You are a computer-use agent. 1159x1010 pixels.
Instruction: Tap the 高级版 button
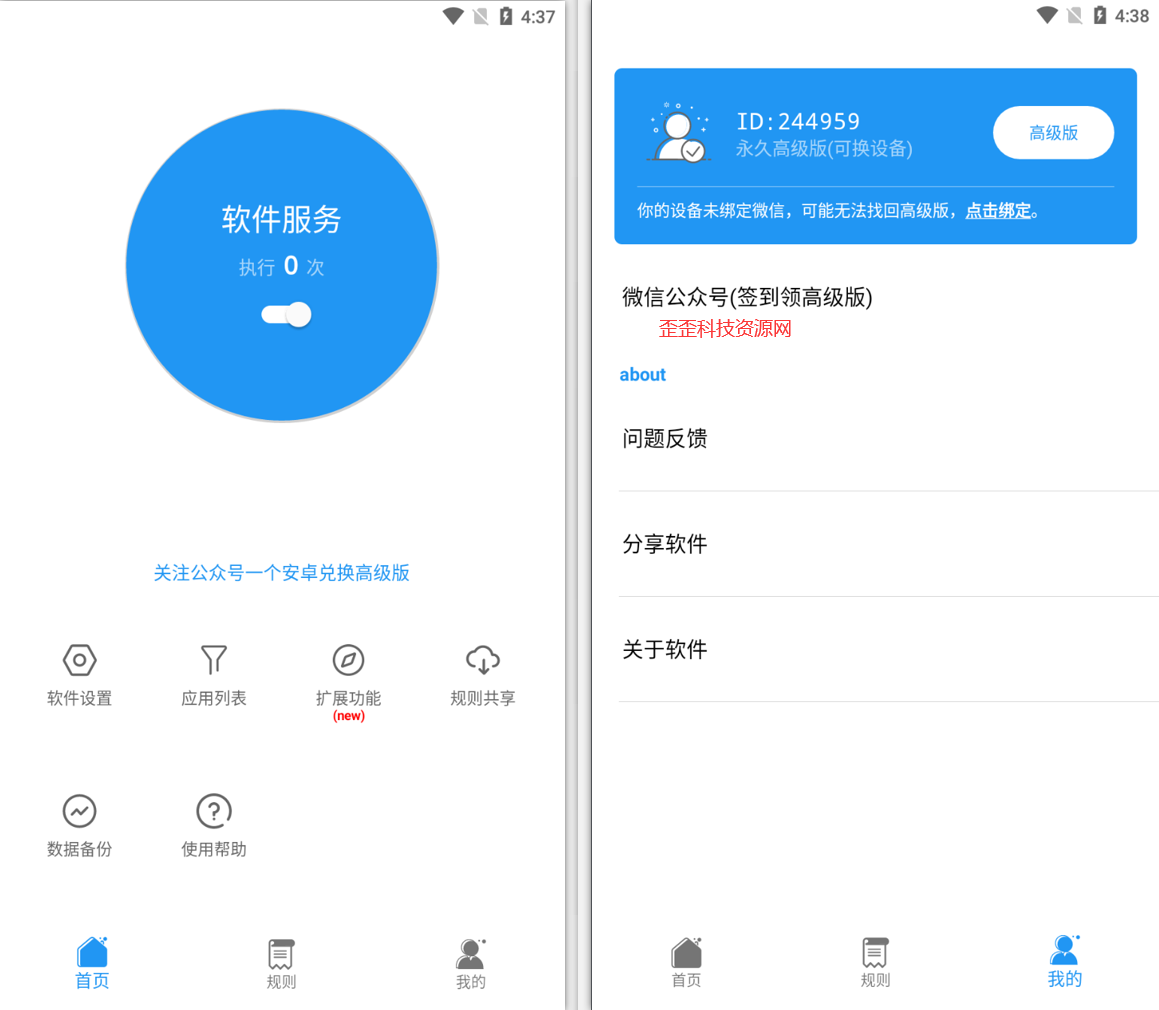pos(1053,133)
